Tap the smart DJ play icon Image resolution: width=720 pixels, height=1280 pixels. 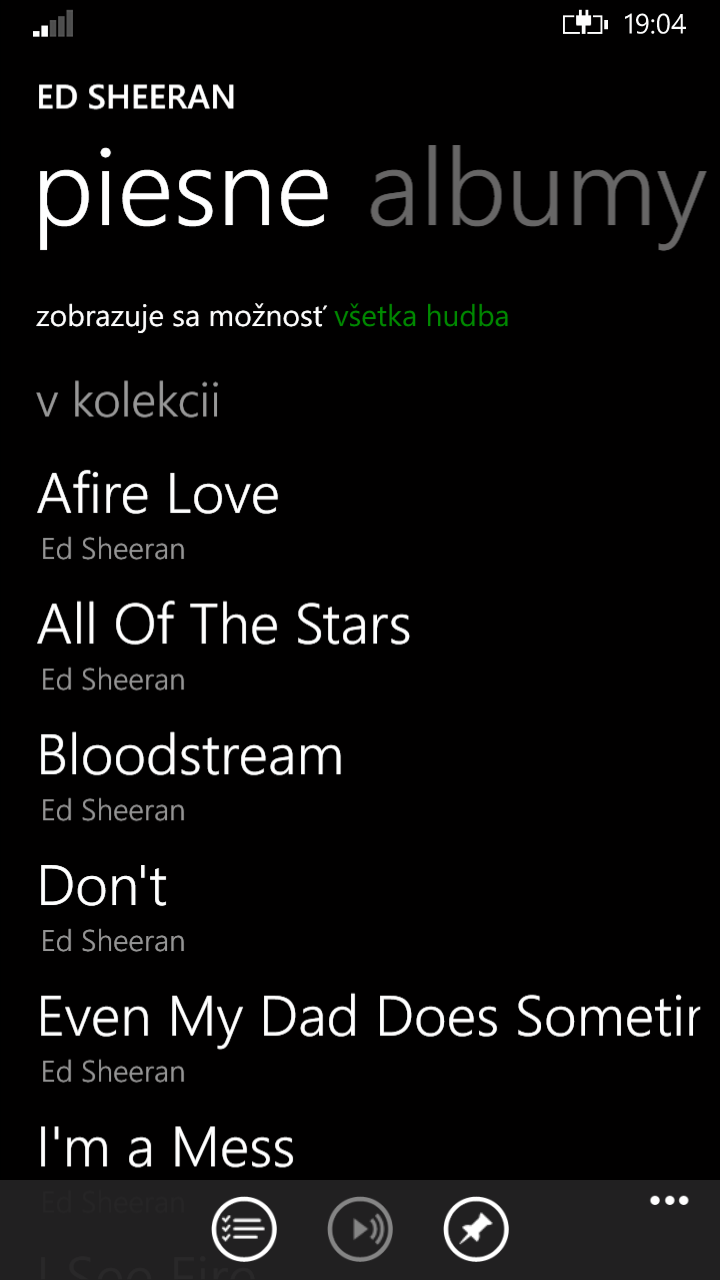[360, 1229]
